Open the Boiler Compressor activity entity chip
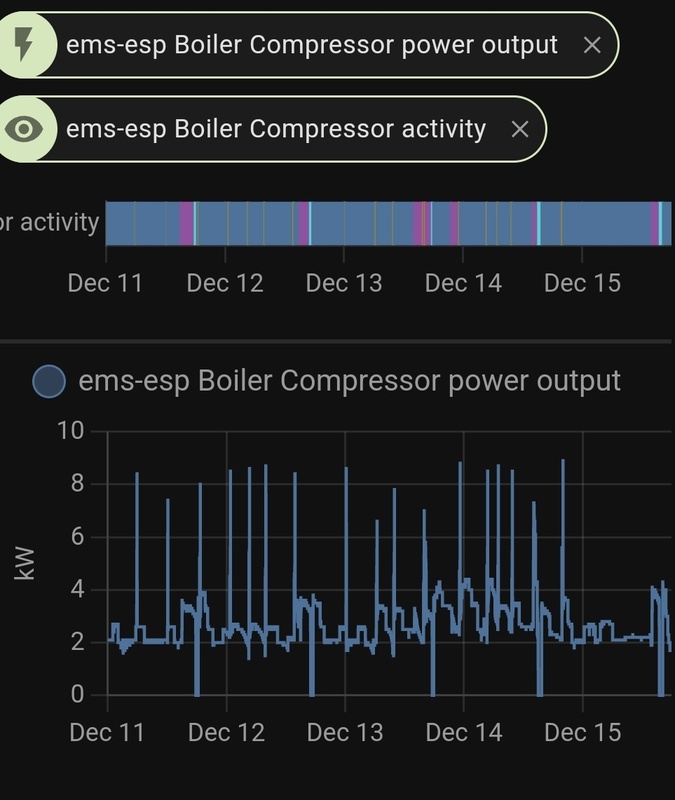Image resolution: width=675 pixels, height=800 pixels. click(x=275, y=129)
